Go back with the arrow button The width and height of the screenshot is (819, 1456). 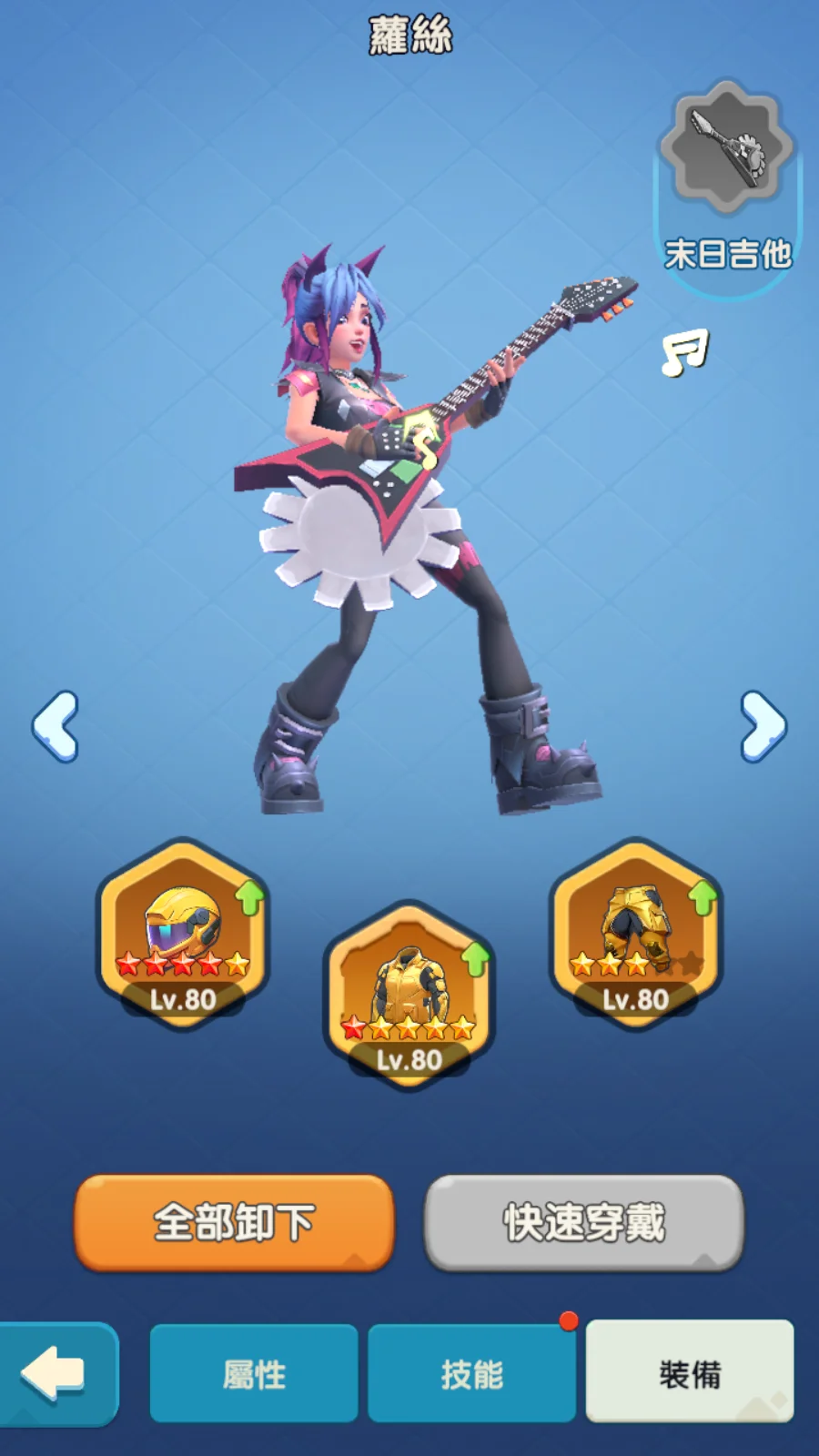point(55,1373)
